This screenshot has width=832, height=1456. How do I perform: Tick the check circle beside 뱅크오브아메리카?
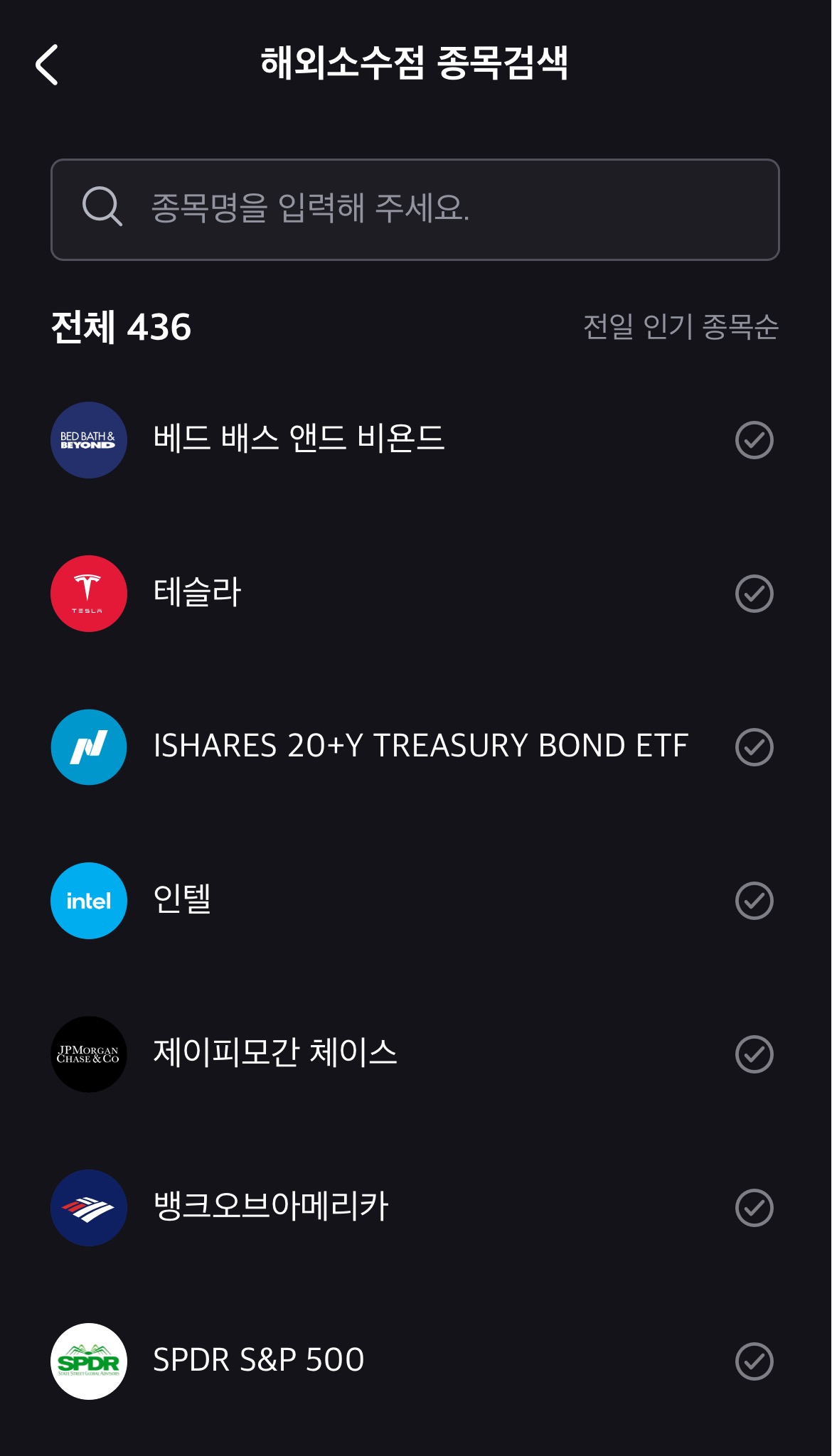pyautogui.click(x=754, y=1208)
